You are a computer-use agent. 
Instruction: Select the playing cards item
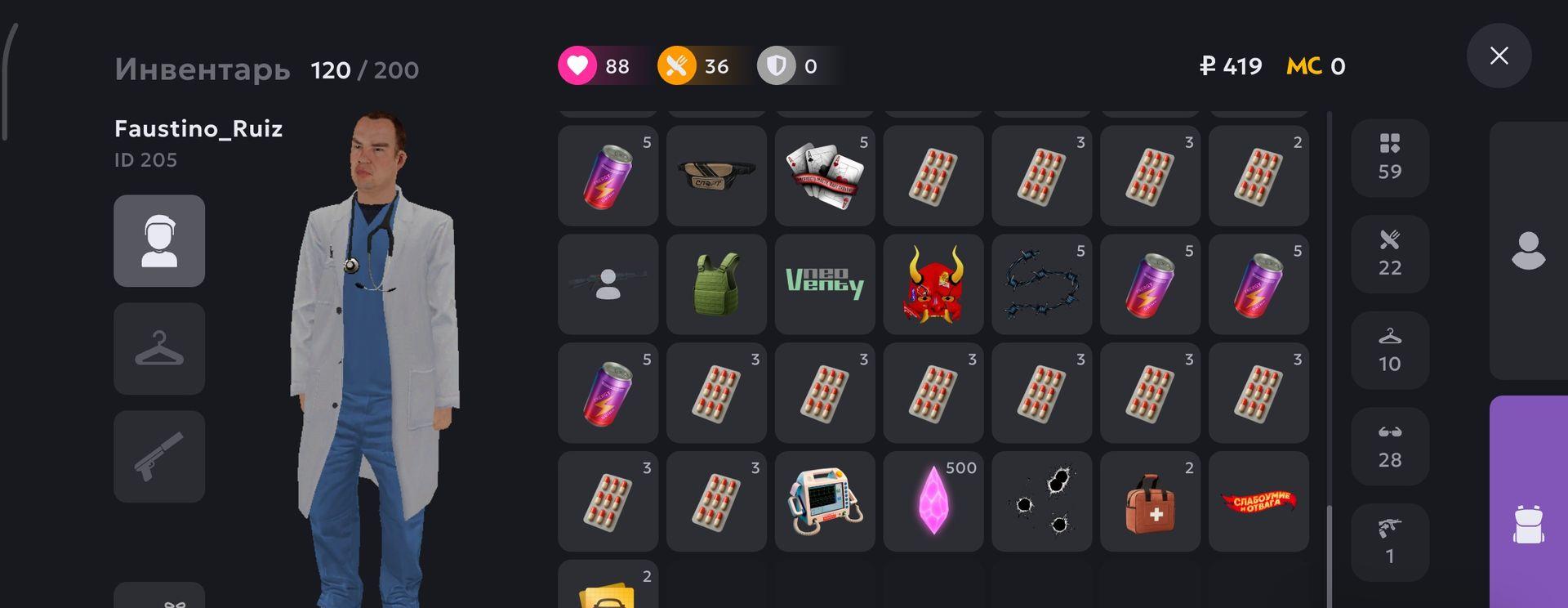825,176
